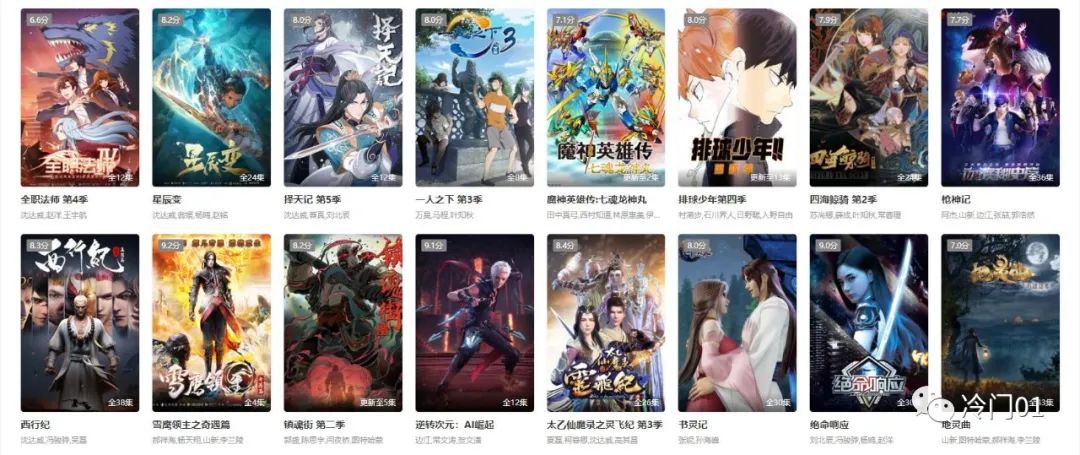Select 四海鲸骑 第2季
This screenshot has height=455, width=1080.
pos(868,98)
